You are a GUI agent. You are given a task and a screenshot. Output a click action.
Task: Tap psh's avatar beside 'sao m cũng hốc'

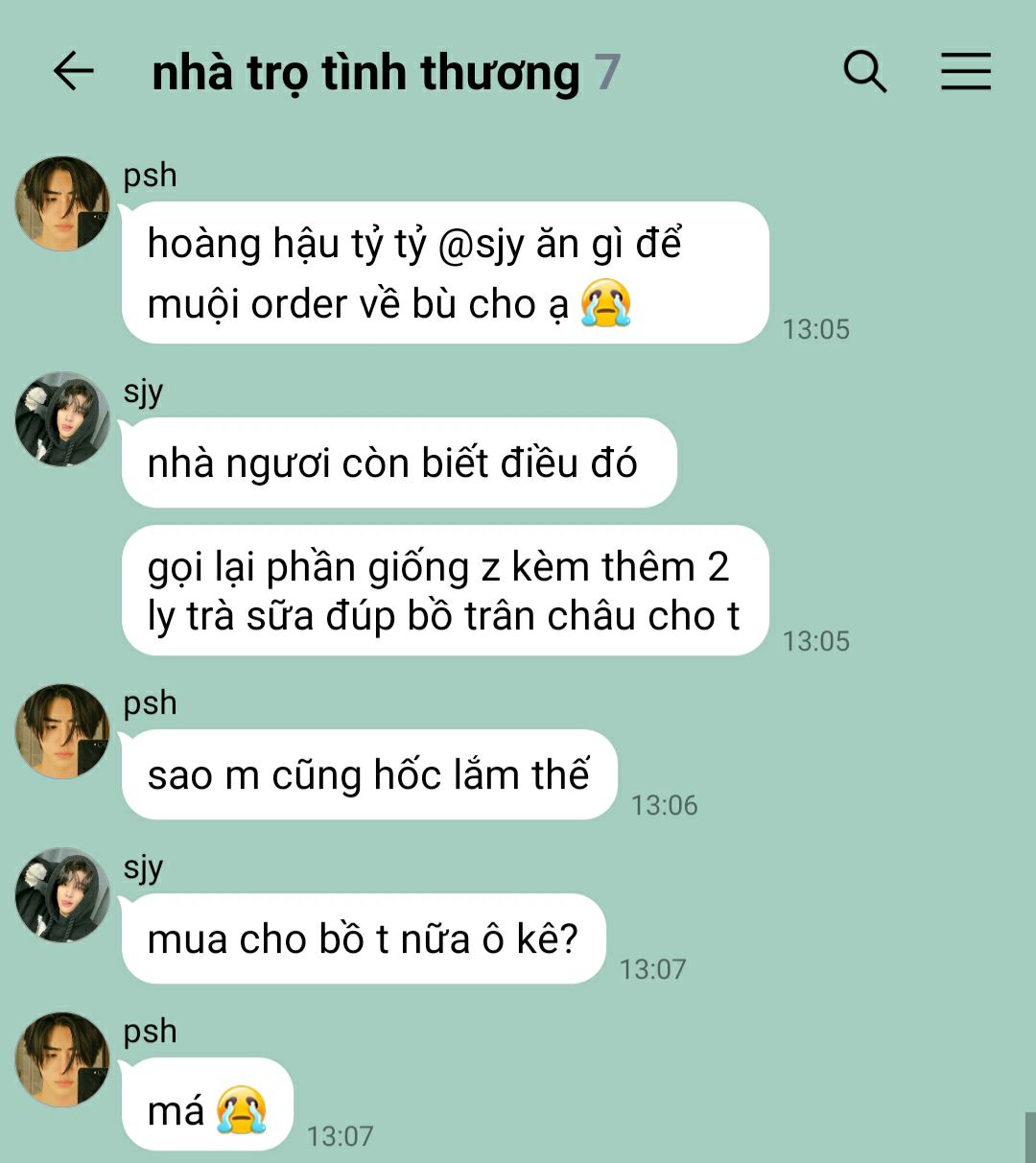pos(62,731)
